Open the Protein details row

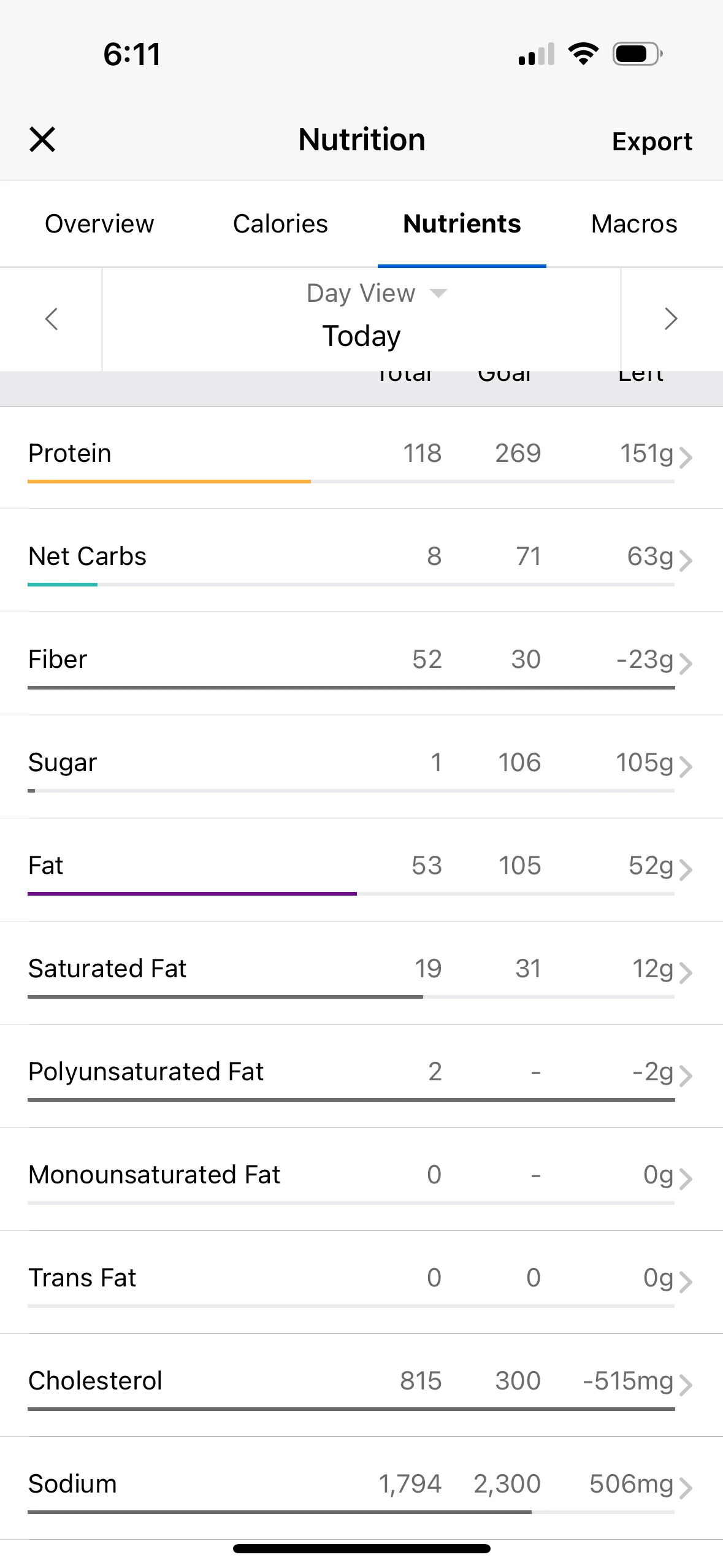[361, 458]
